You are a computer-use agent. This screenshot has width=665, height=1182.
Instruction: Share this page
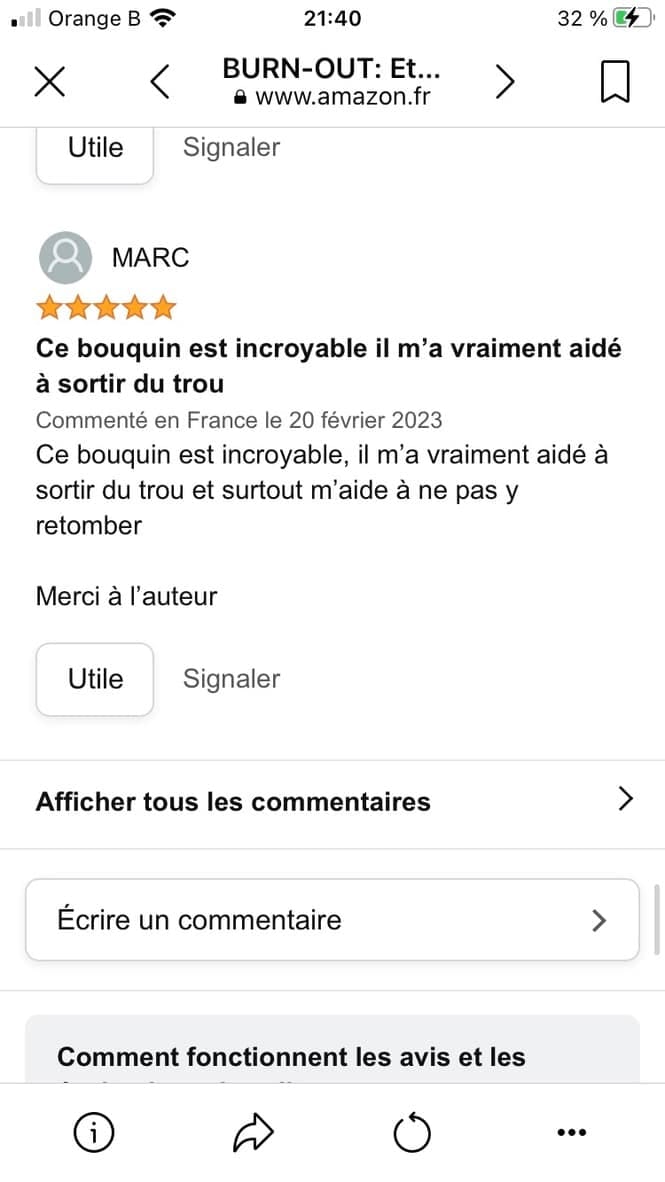tap(253, 1133)
